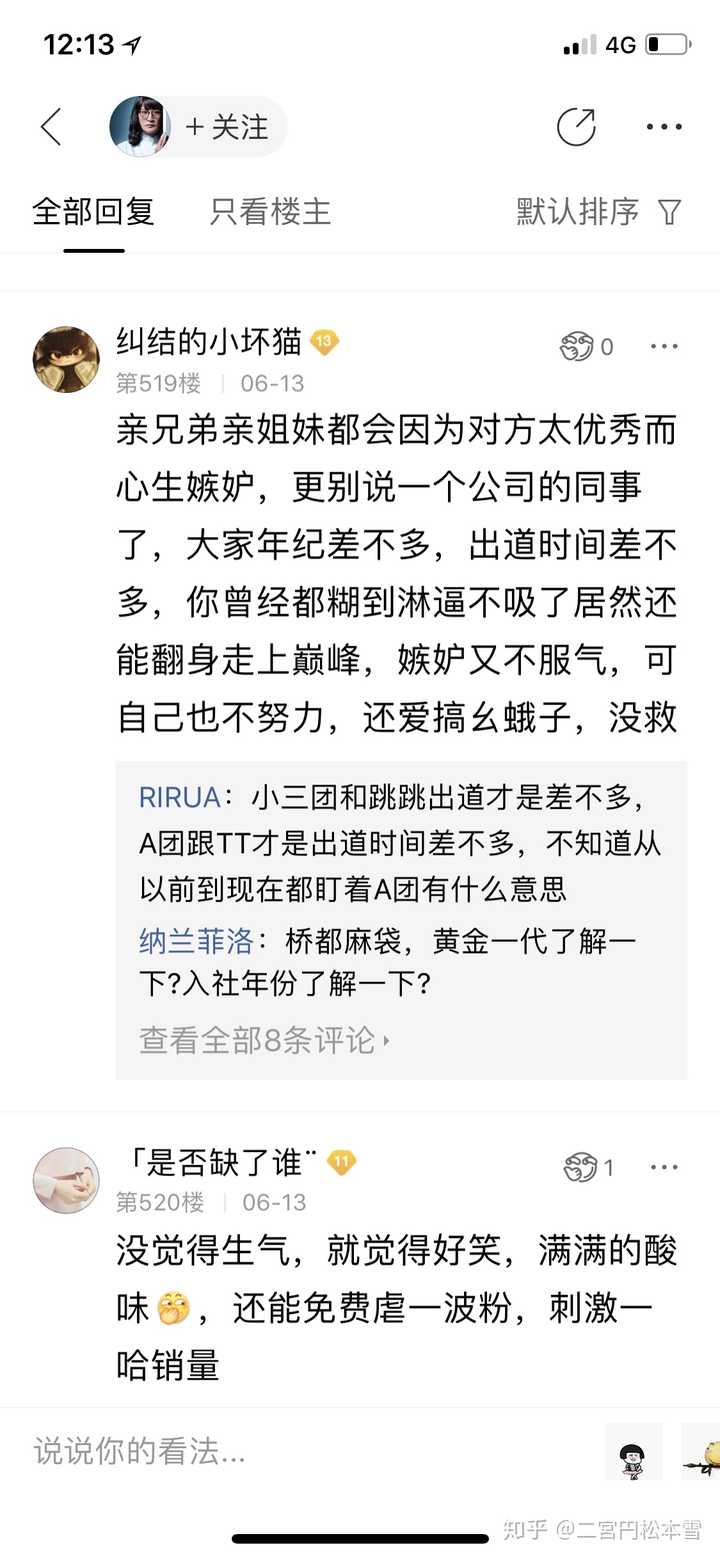Open RIRUA's username link
The image size is (720, 1559).
[179, 797]
